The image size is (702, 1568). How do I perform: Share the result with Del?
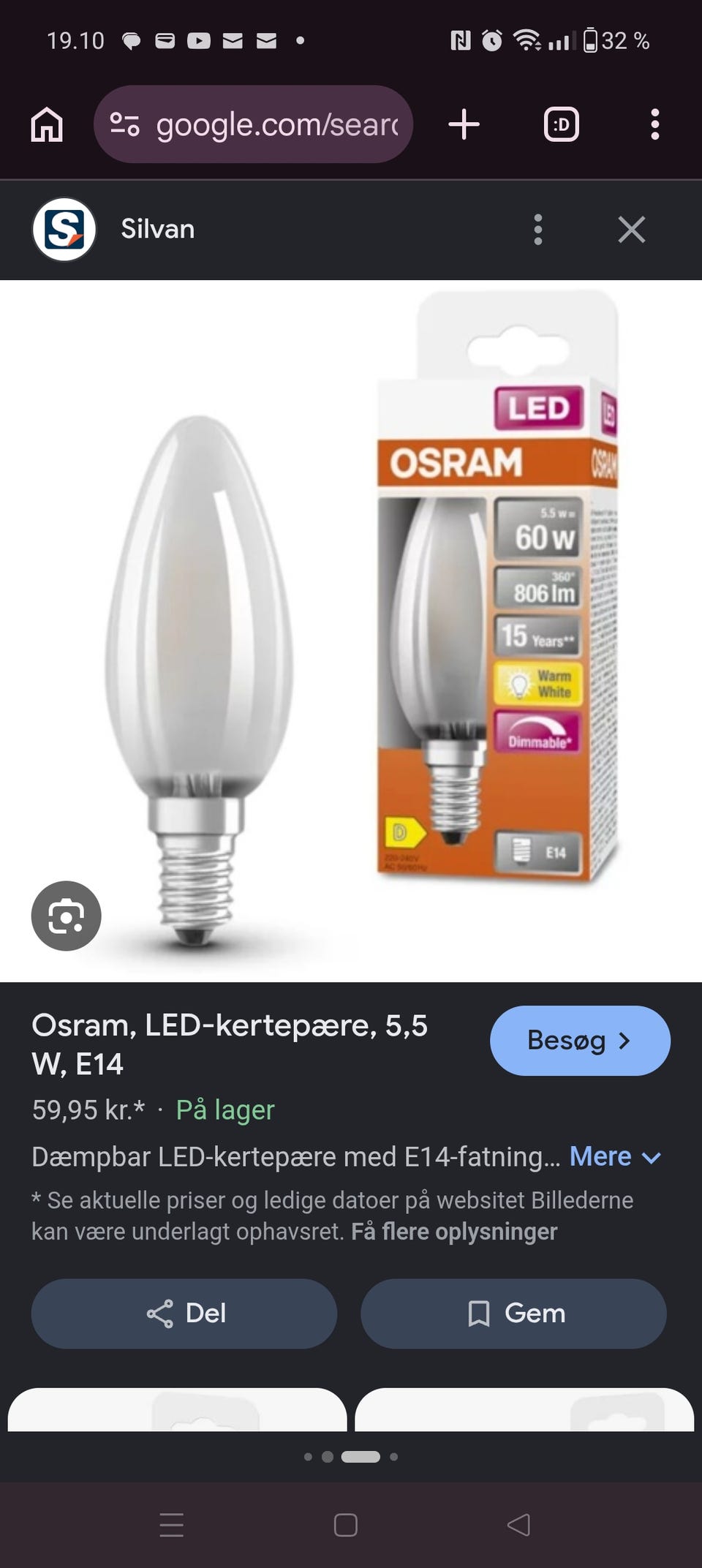coord(184,1313)
